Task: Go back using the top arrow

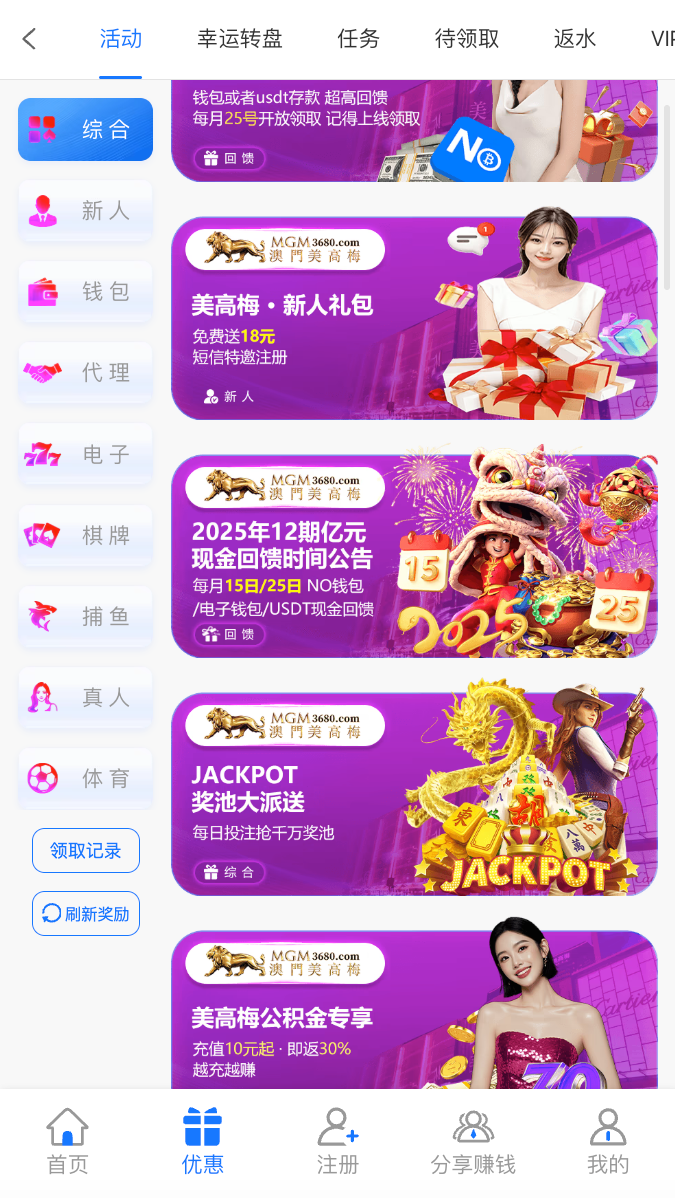Action: coord(29,39)
